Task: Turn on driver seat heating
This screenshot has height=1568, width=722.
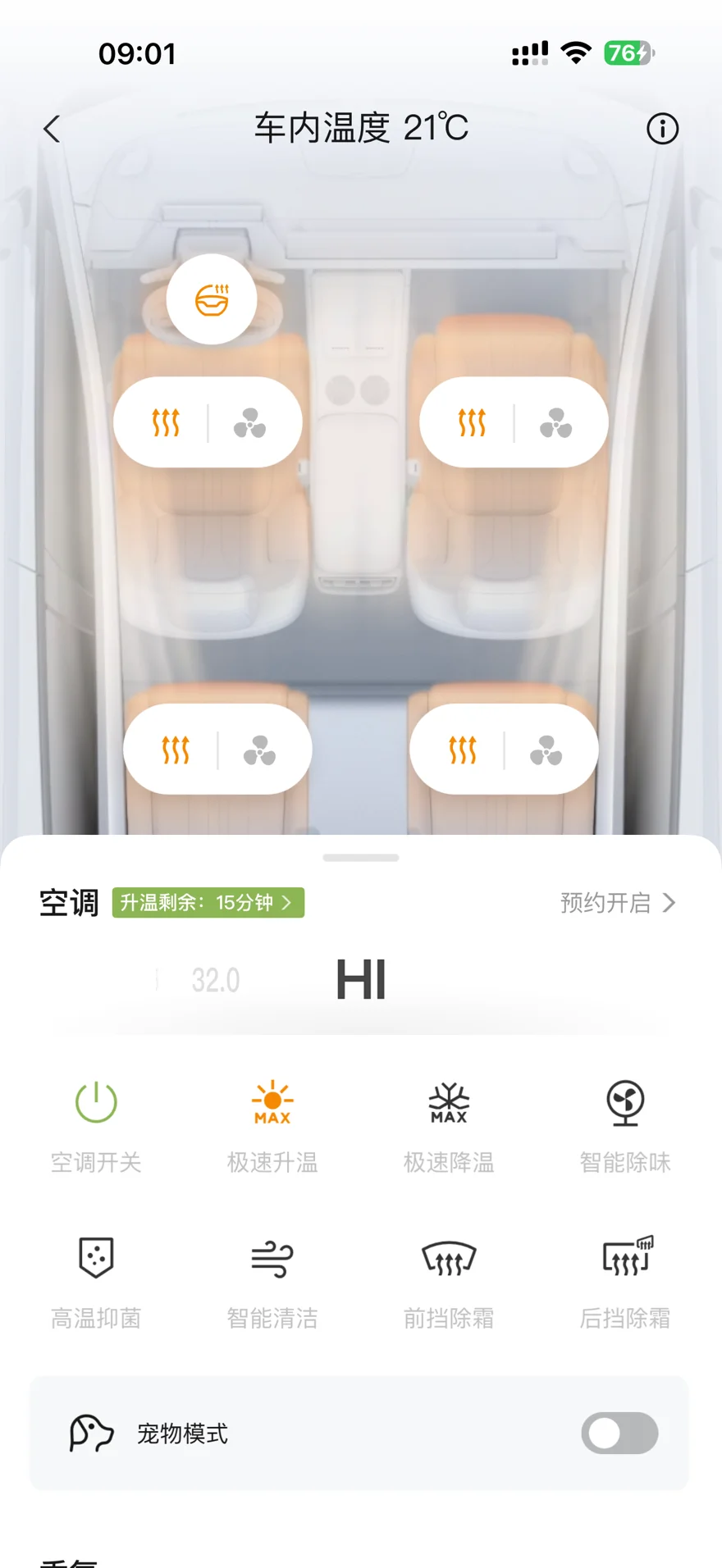Action: [166, 423]
